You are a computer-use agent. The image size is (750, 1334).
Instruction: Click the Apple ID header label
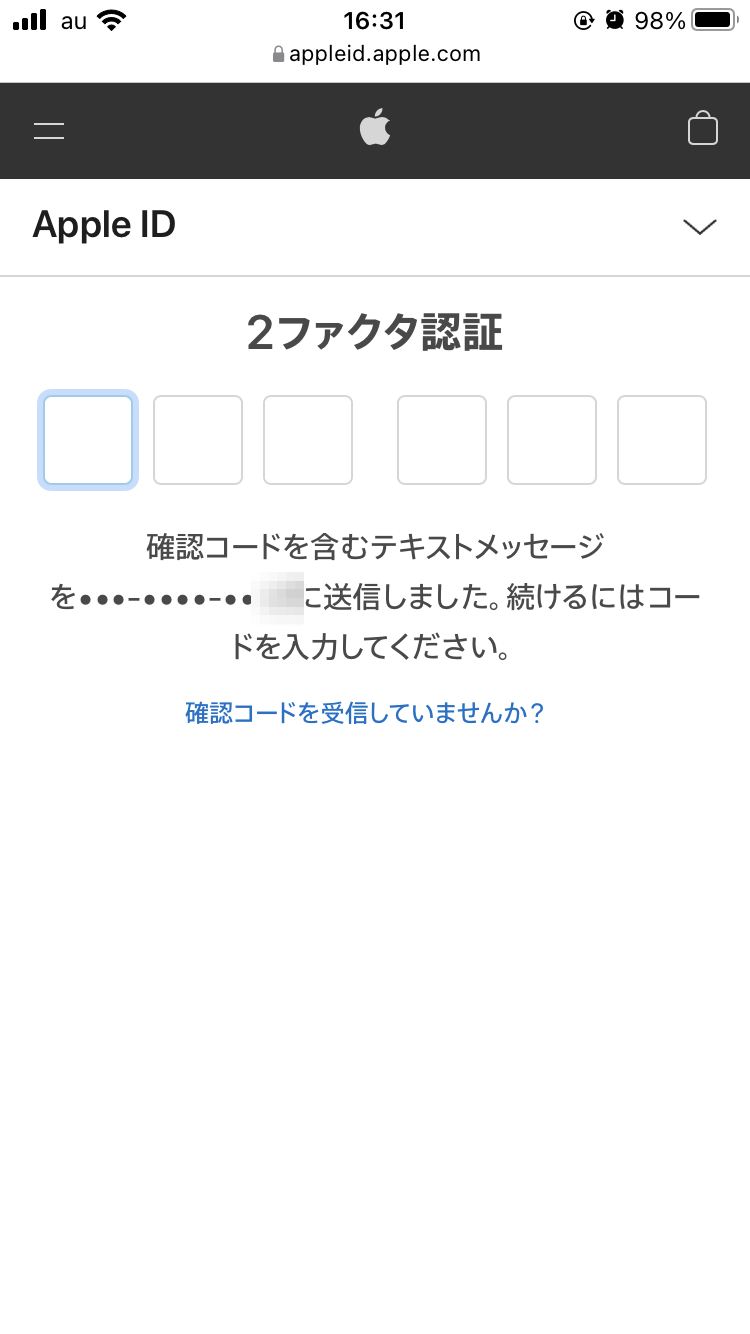104,224
